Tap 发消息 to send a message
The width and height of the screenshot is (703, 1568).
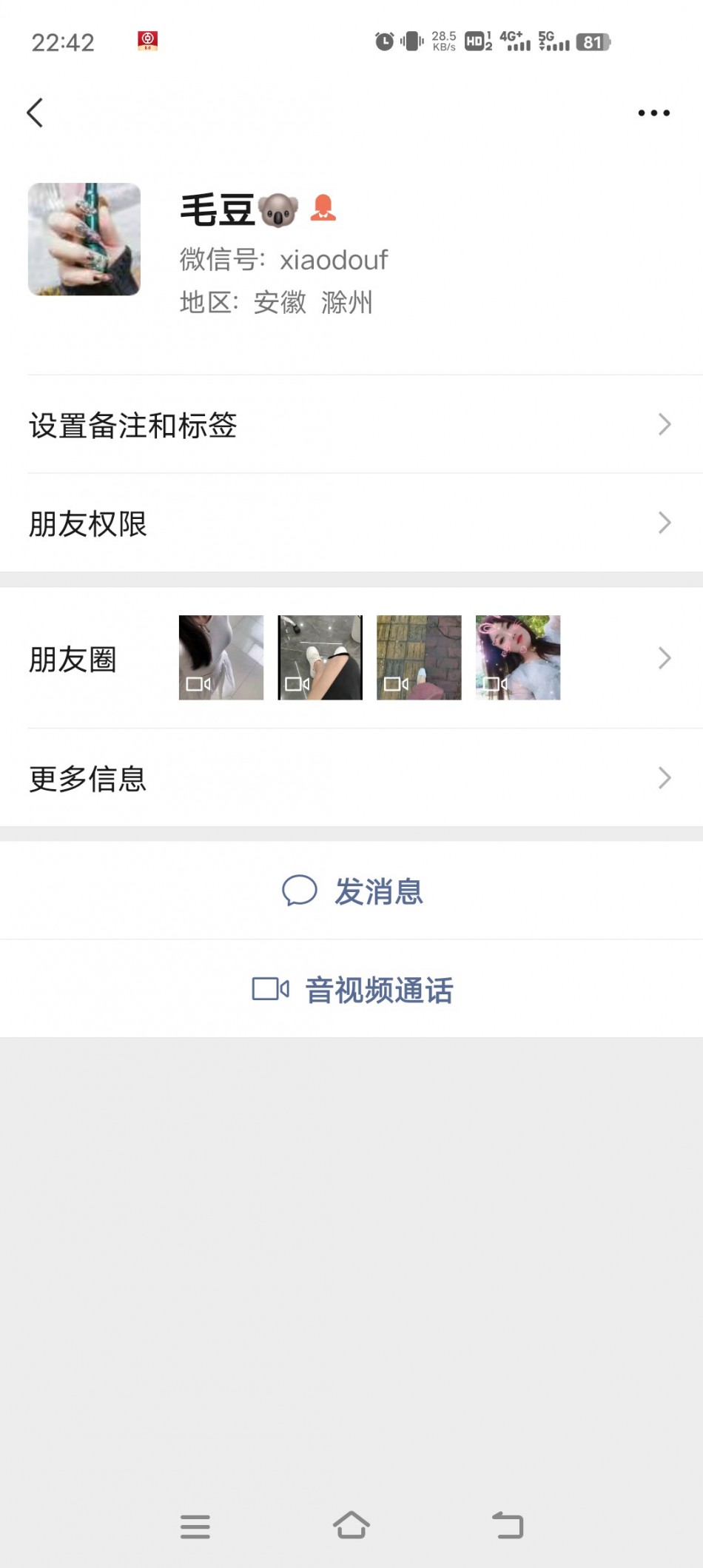351,891
